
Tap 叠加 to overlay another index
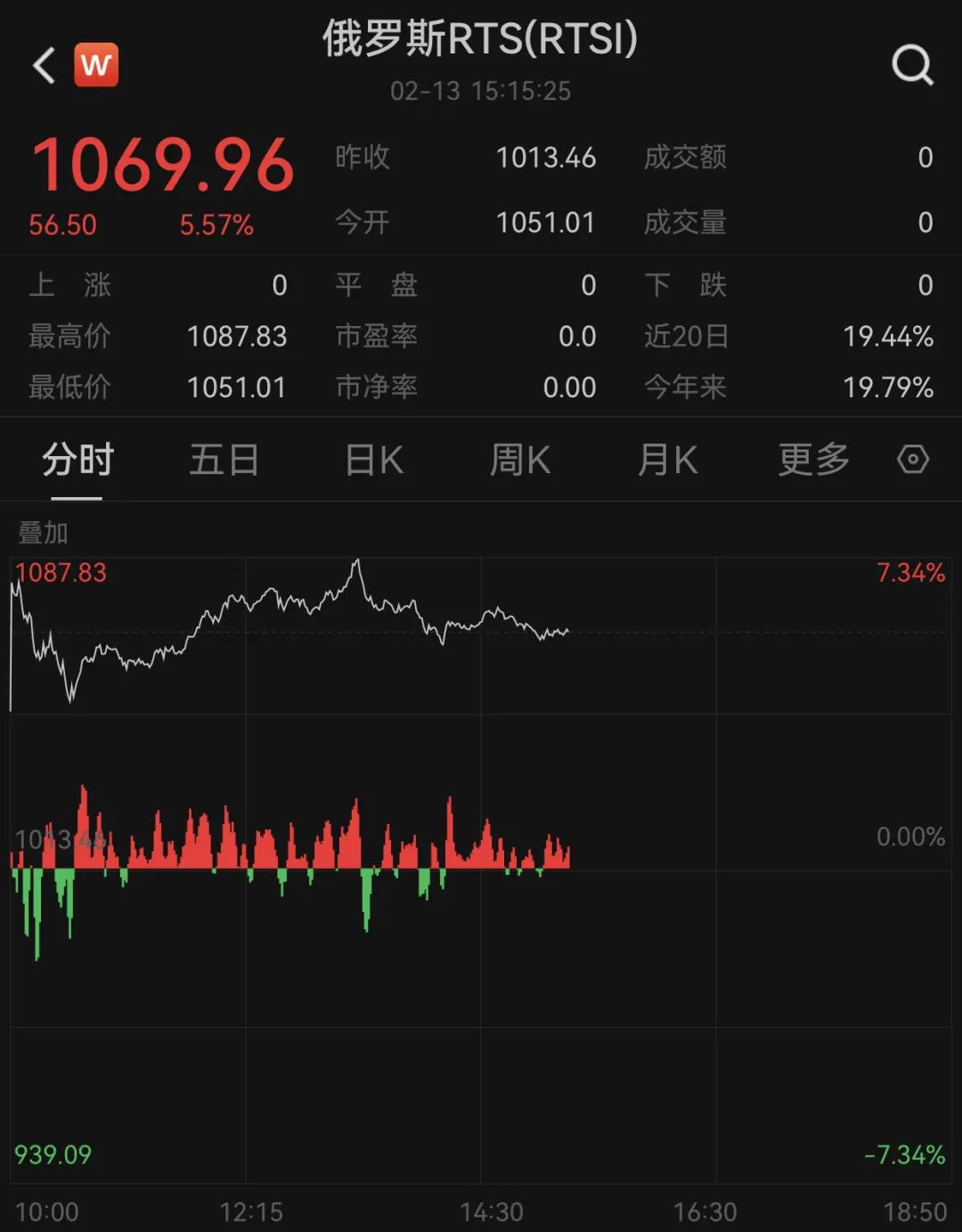click(43, 533)
